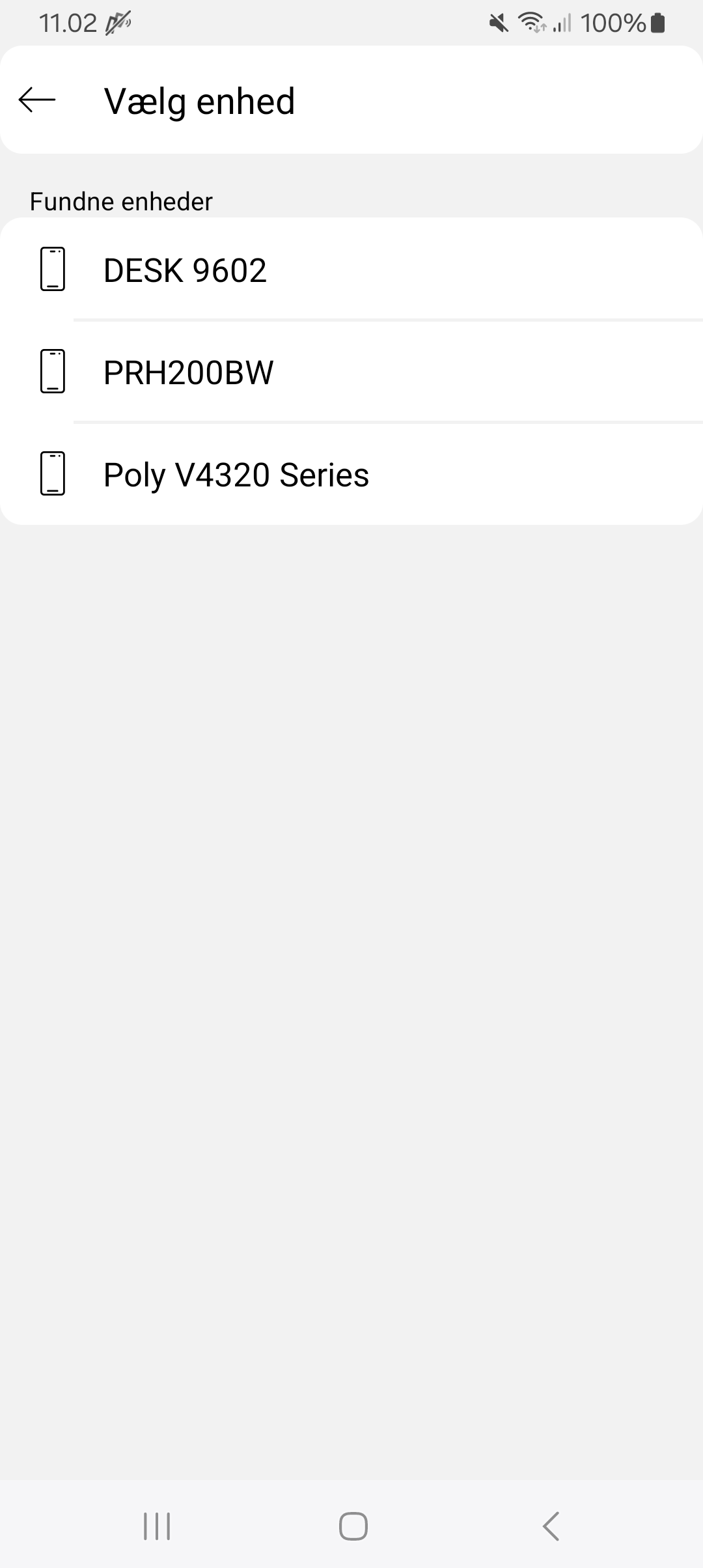Tap the system home button

coord(353,1526)
